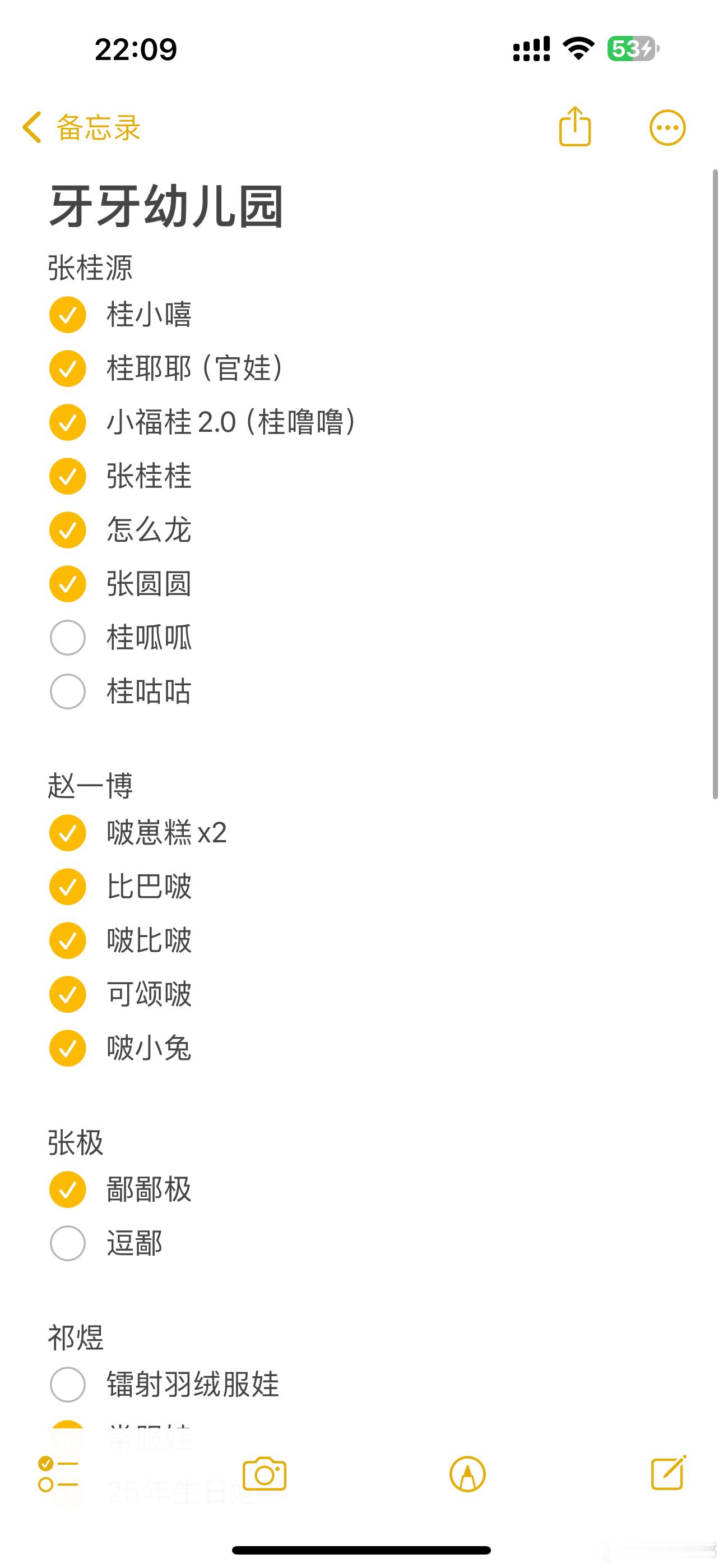Check off 桂咕咕
The width and height of the screenshot is (723, 1568).
[68, 691]
